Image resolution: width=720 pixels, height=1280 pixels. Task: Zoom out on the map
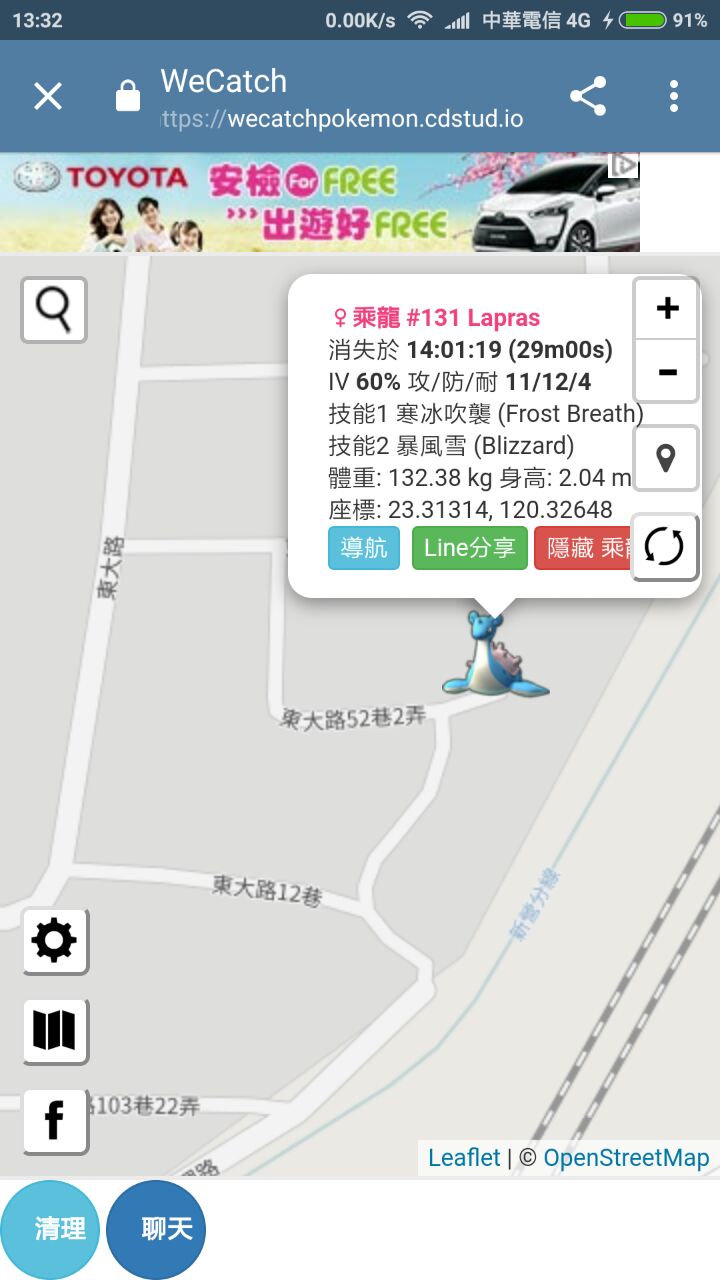(x=666, y=372)
